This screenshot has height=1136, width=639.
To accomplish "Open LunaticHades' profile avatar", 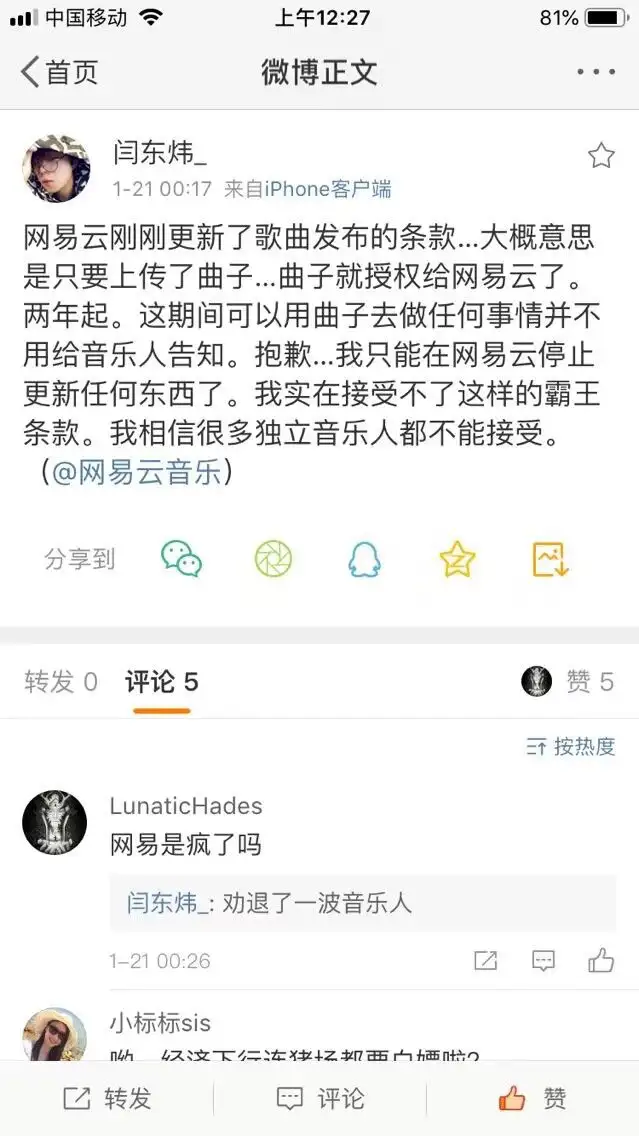I will click(54, 822).
